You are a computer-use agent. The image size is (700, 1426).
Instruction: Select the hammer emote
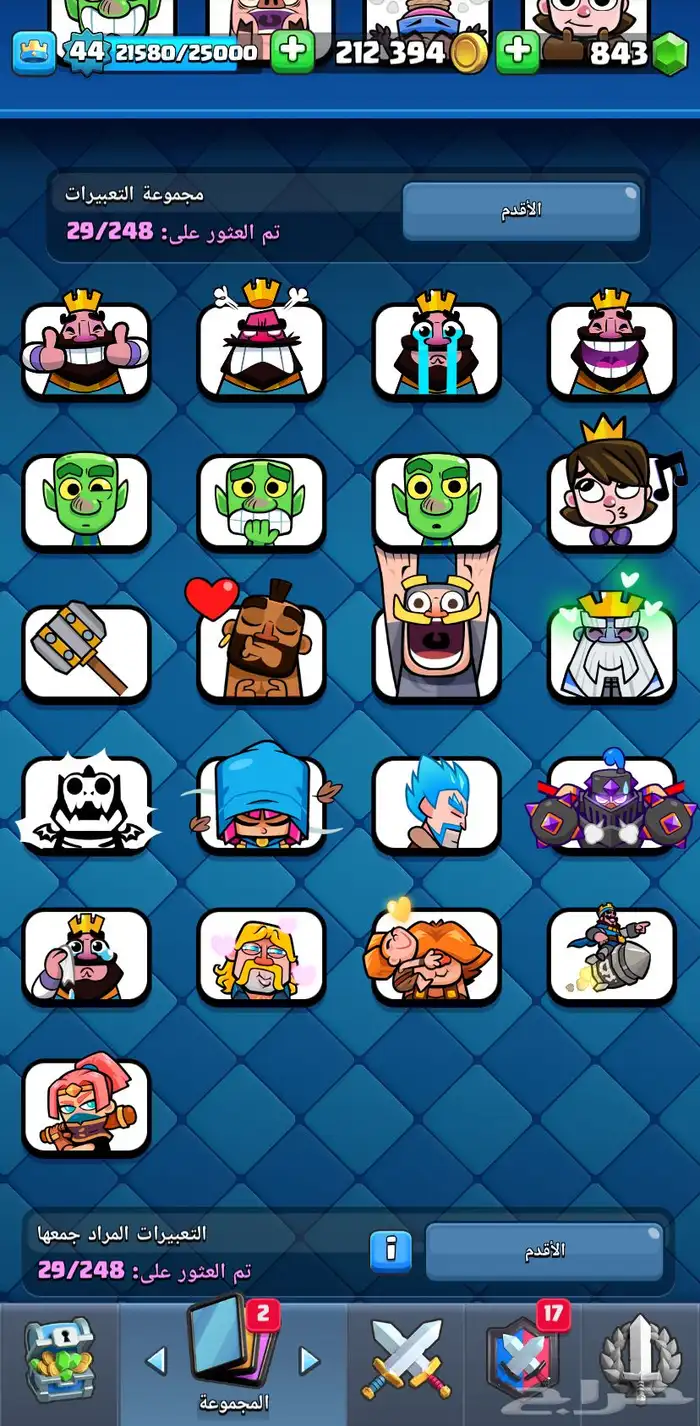click(86, 652)
